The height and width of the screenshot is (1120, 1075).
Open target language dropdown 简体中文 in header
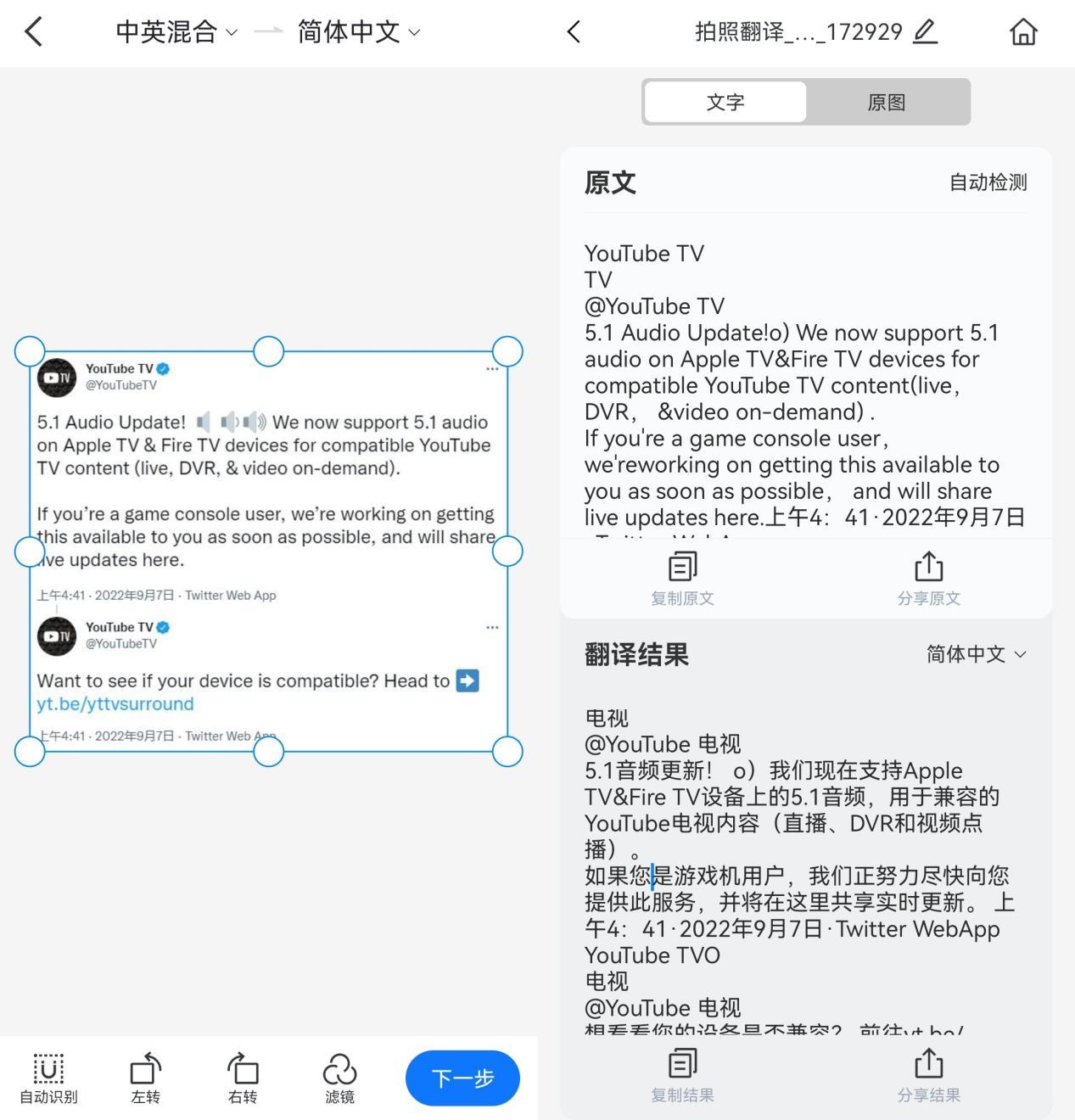coord(358,32)
